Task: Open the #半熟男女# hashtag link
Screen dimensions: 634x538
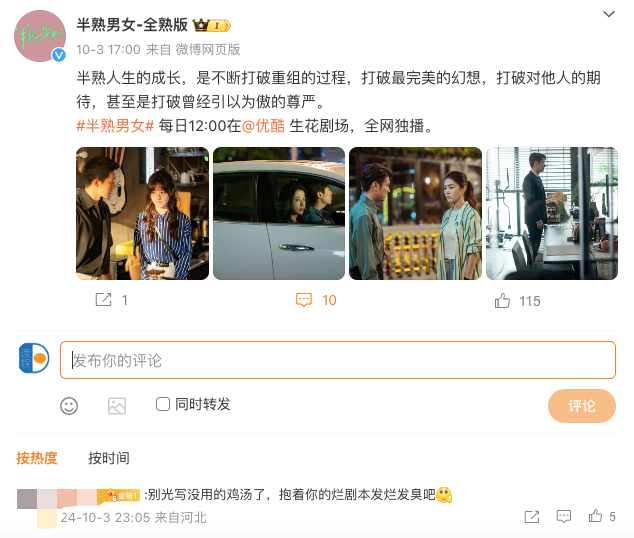Action: 115,125
